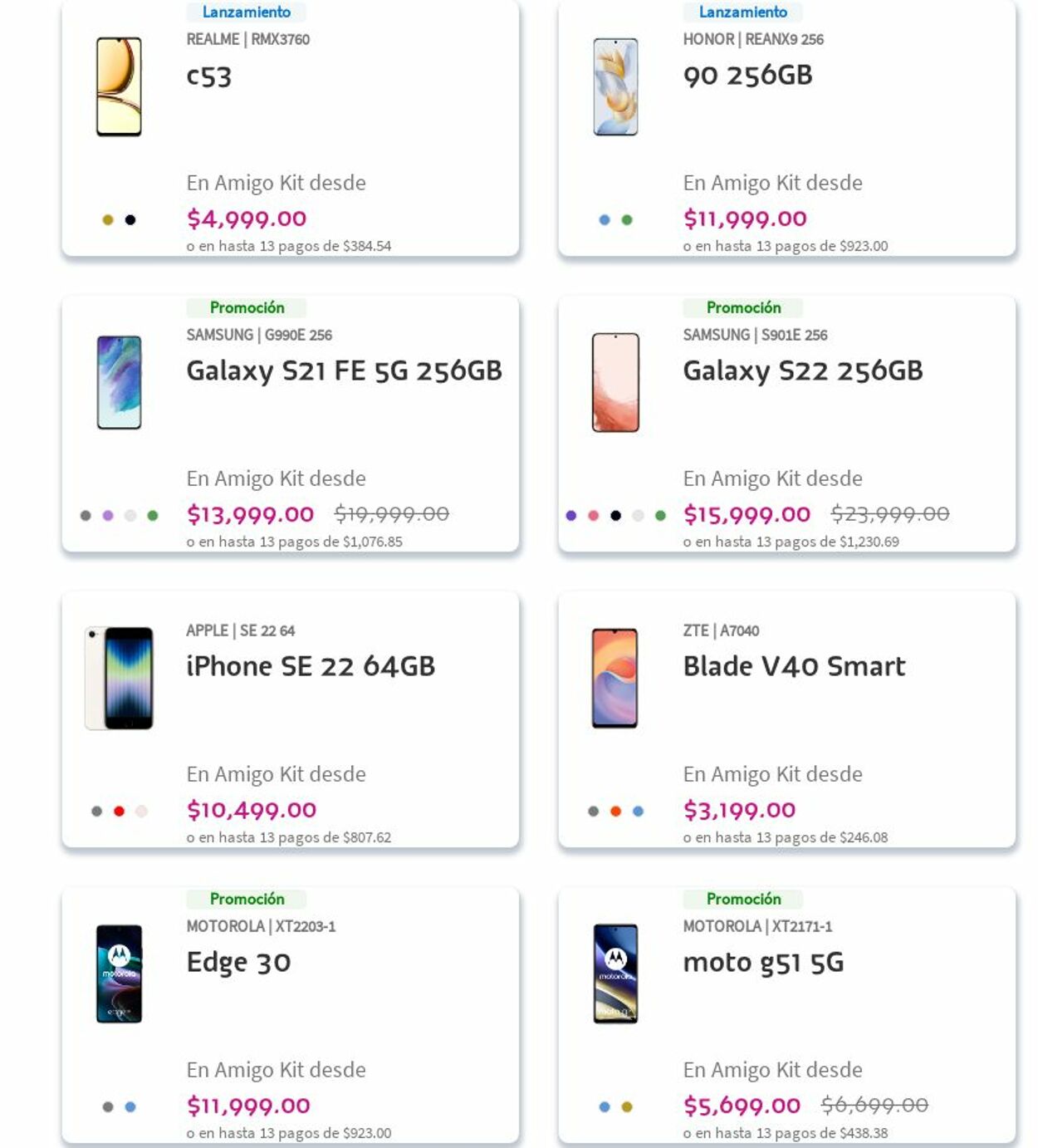Pick the green color on Honor 90 256GB
The height and width of the screenshot is (1148, 1038).
(627, 220)
